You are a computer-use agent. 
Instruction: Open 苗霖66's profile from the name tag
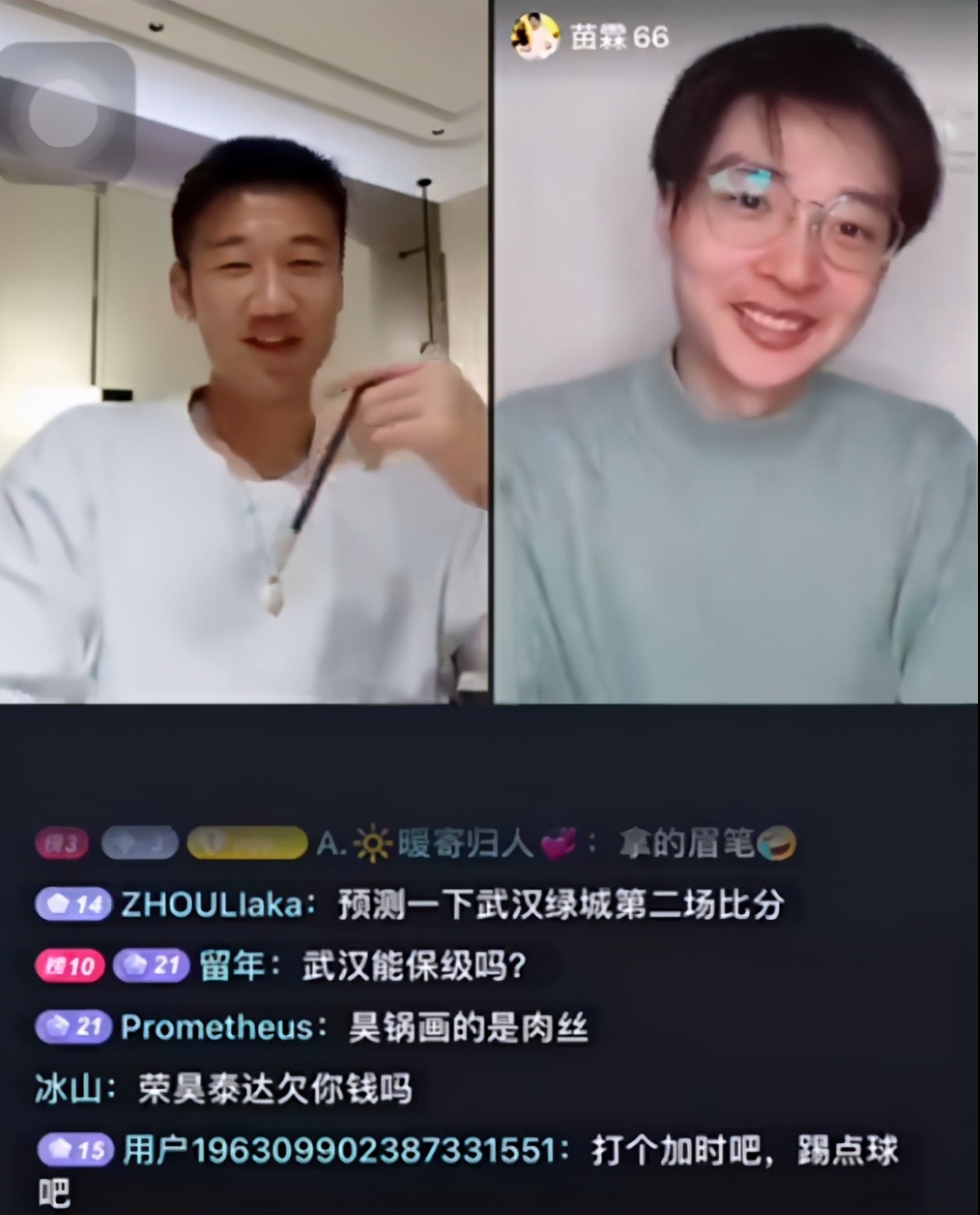click(618, 37)
